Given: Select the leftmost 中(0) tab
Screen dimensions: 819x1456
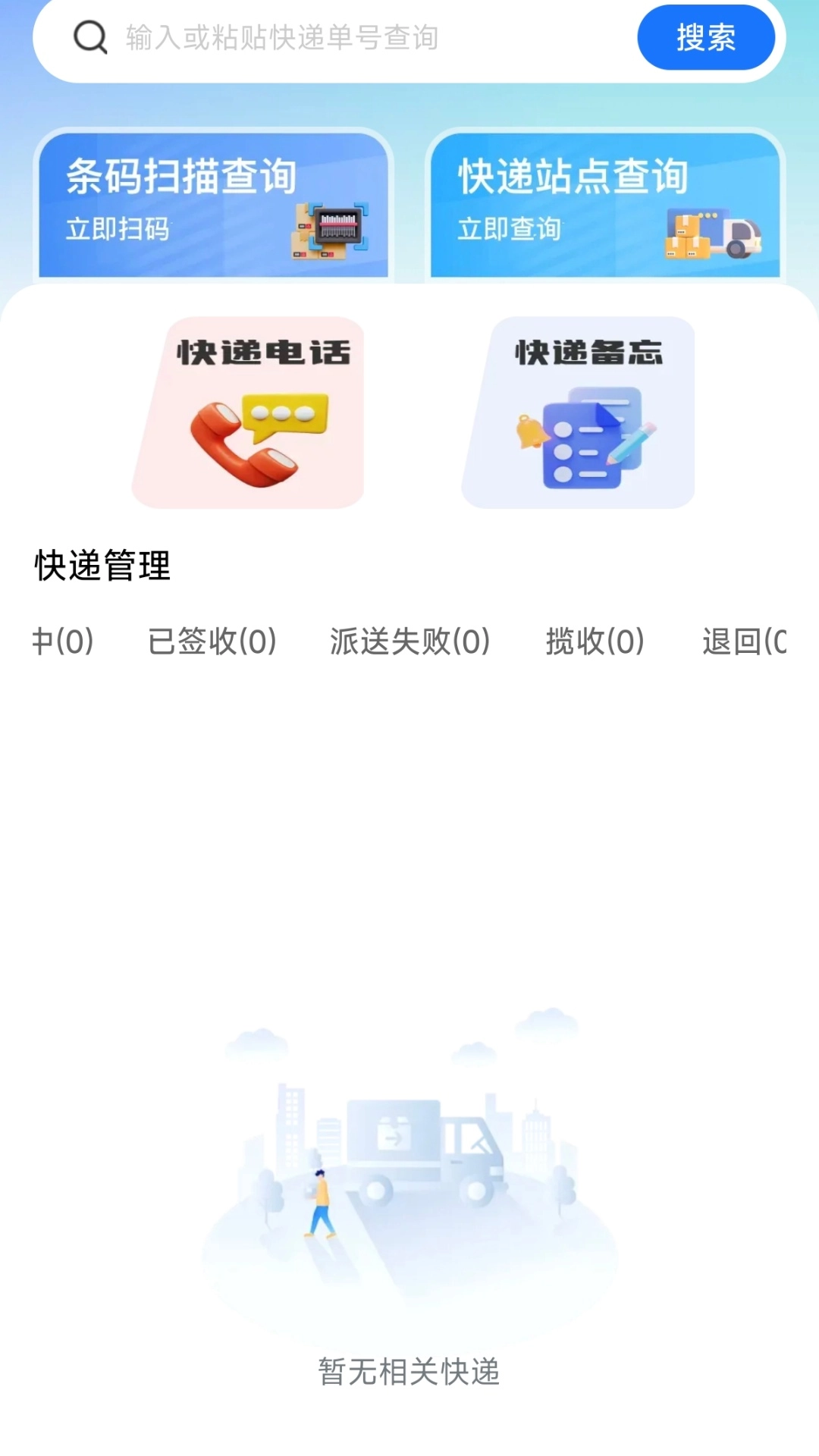Looking at the screenshot, I should 64,642.
